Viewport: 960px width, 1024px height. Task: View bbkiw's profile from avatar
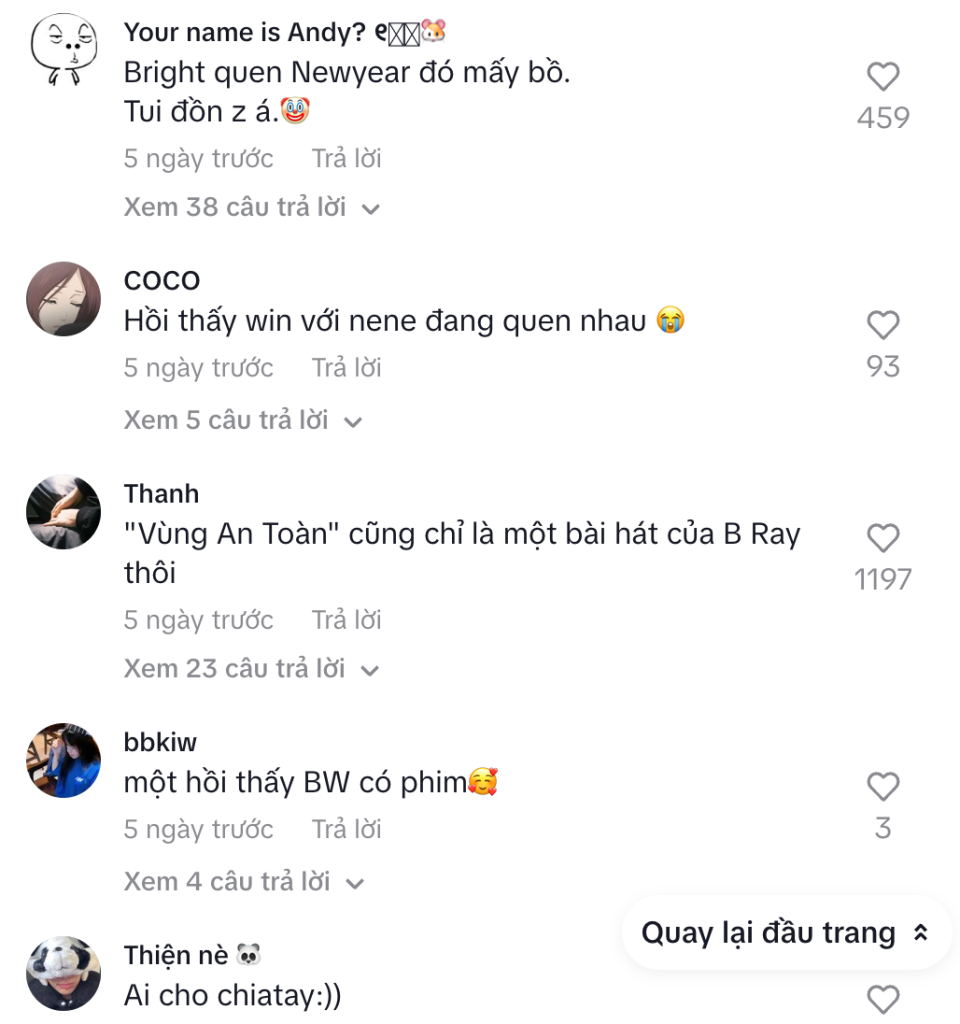tap(63, 760)
